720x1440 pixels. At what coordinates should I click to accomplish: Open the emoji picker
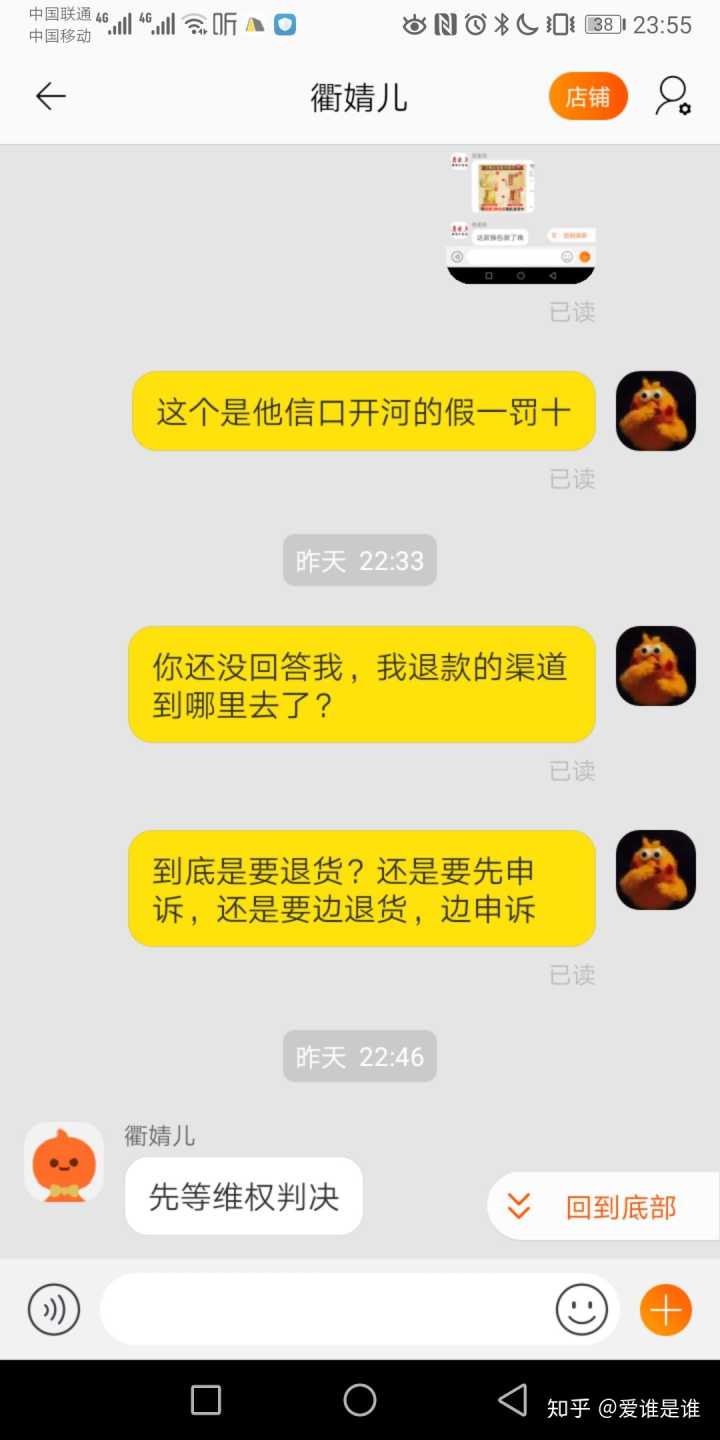pos(582,1309)
